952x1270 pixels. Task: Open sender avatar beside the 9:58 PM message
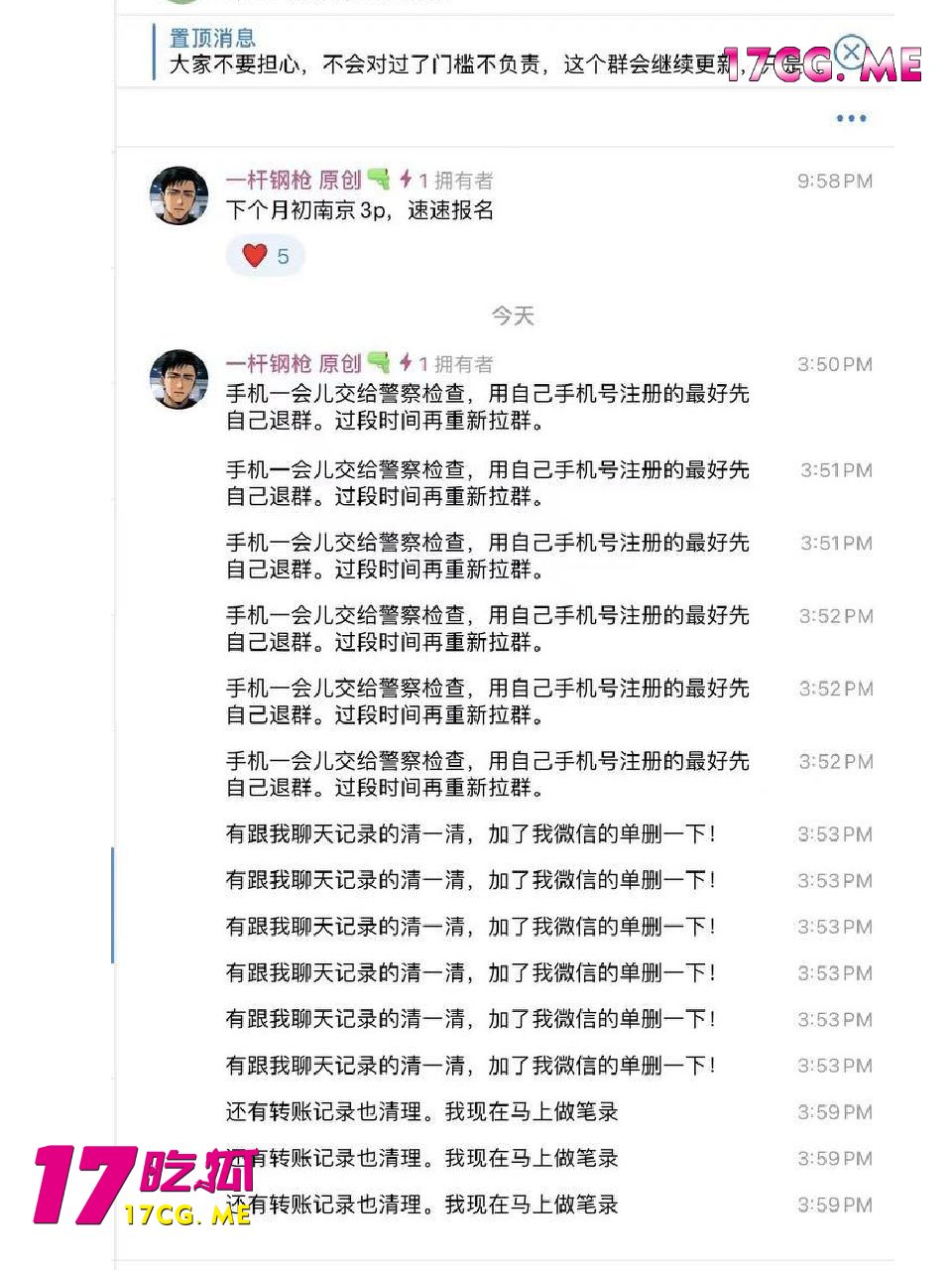(178, 195)
